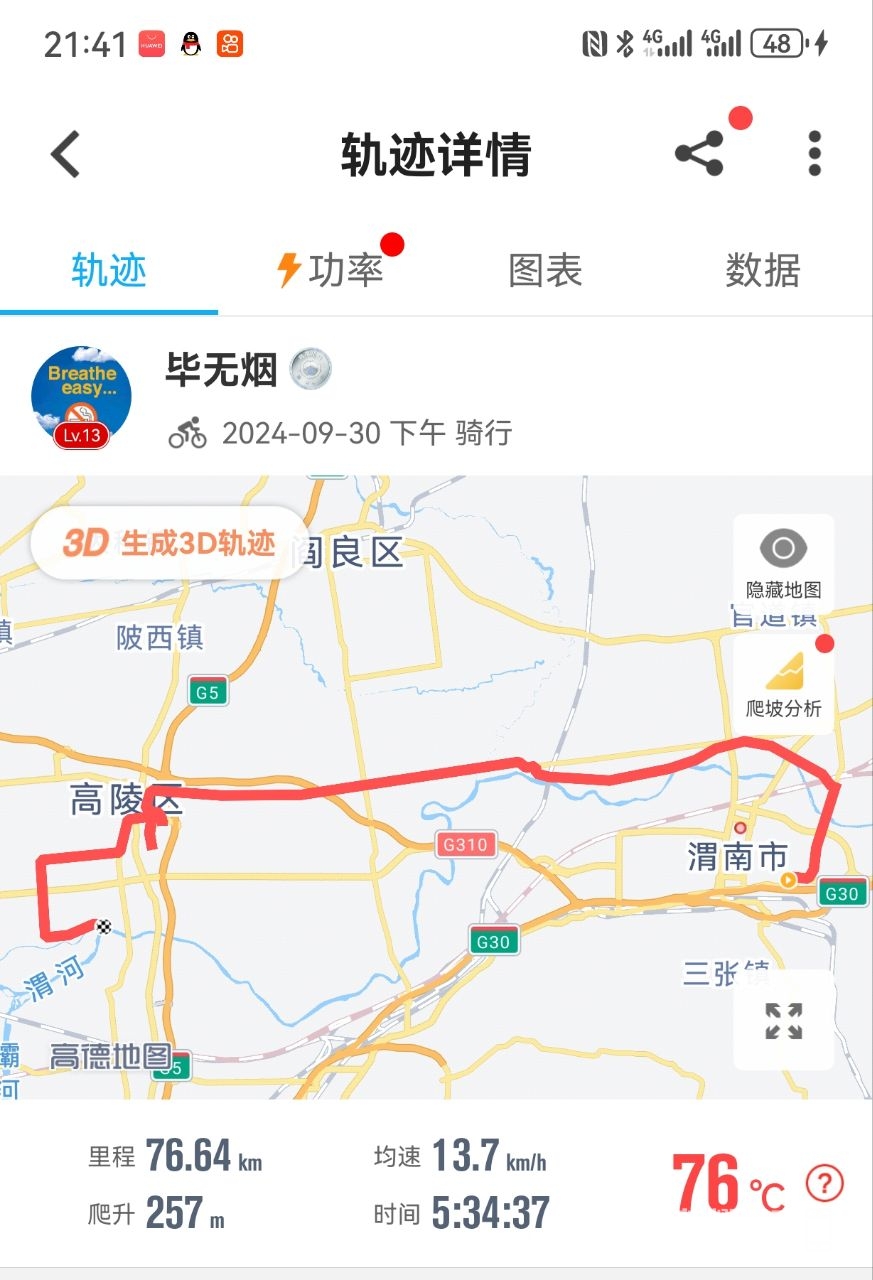Screen dimensions: 873x1280
Task: Generate a 3D track with 生成3D轨迹
Action: click(x=170, y=543)
